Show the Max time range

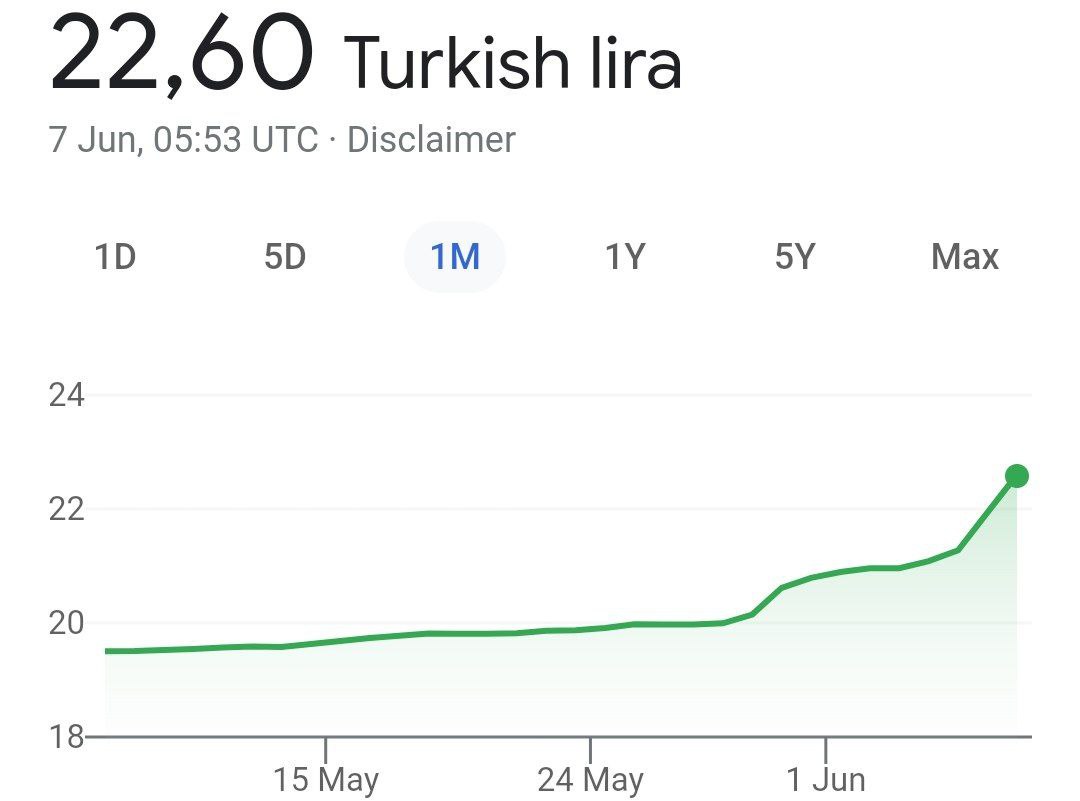point(964,258)
